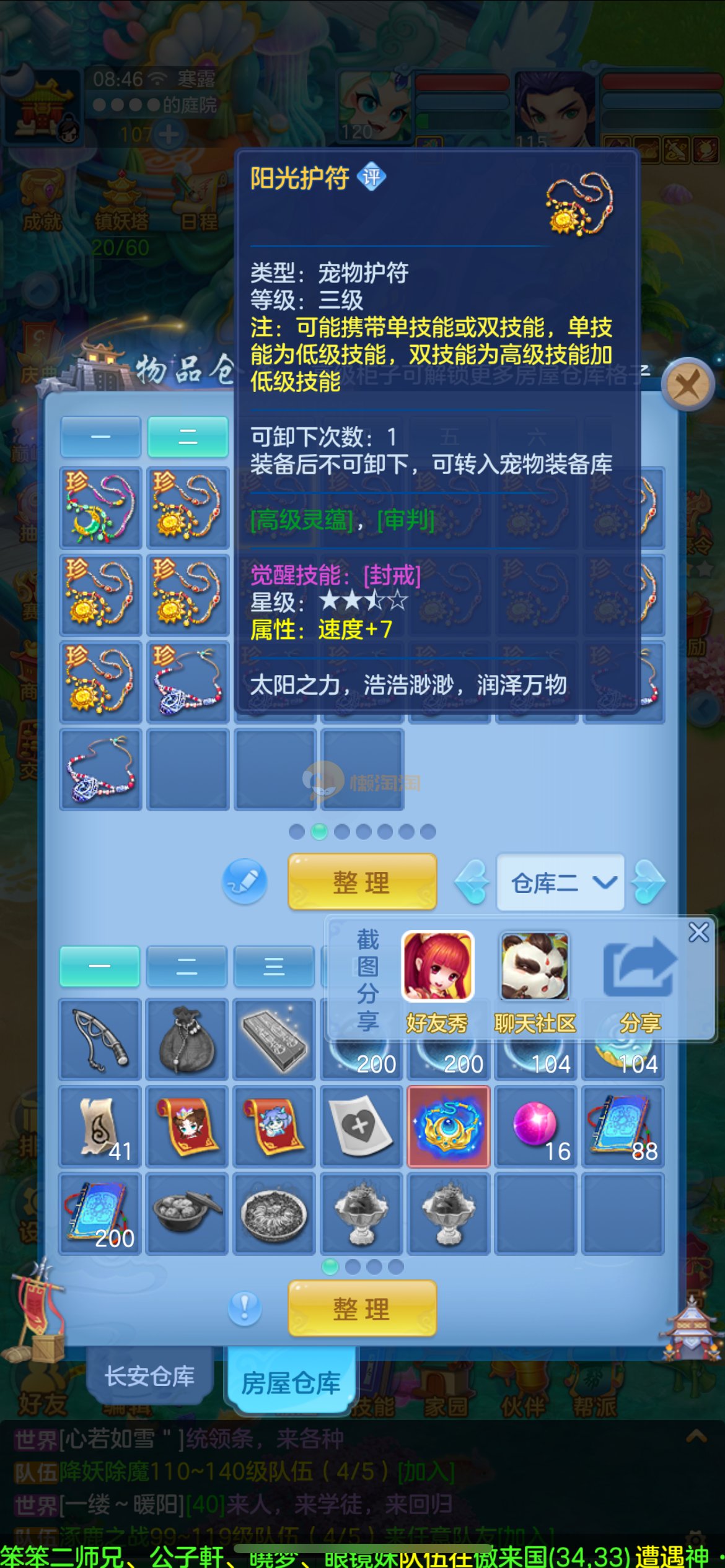
Task: Tap lower 整理 button to sort bag
Action: tap(362, 1309)
